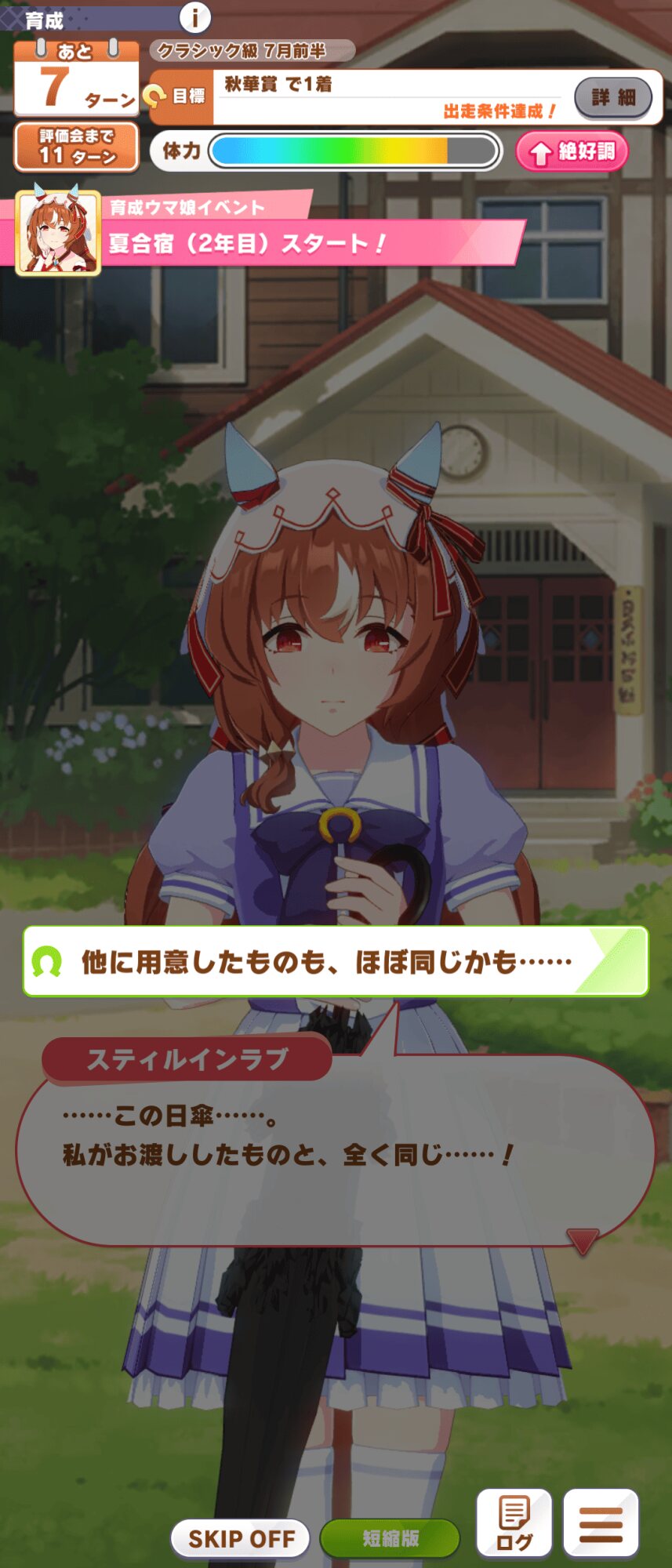Image resolution: width=672 pixels, height=1568 pixels.
Task: Open the hamburger menu
Action: pyautogui.click(x=601, y=1523)
